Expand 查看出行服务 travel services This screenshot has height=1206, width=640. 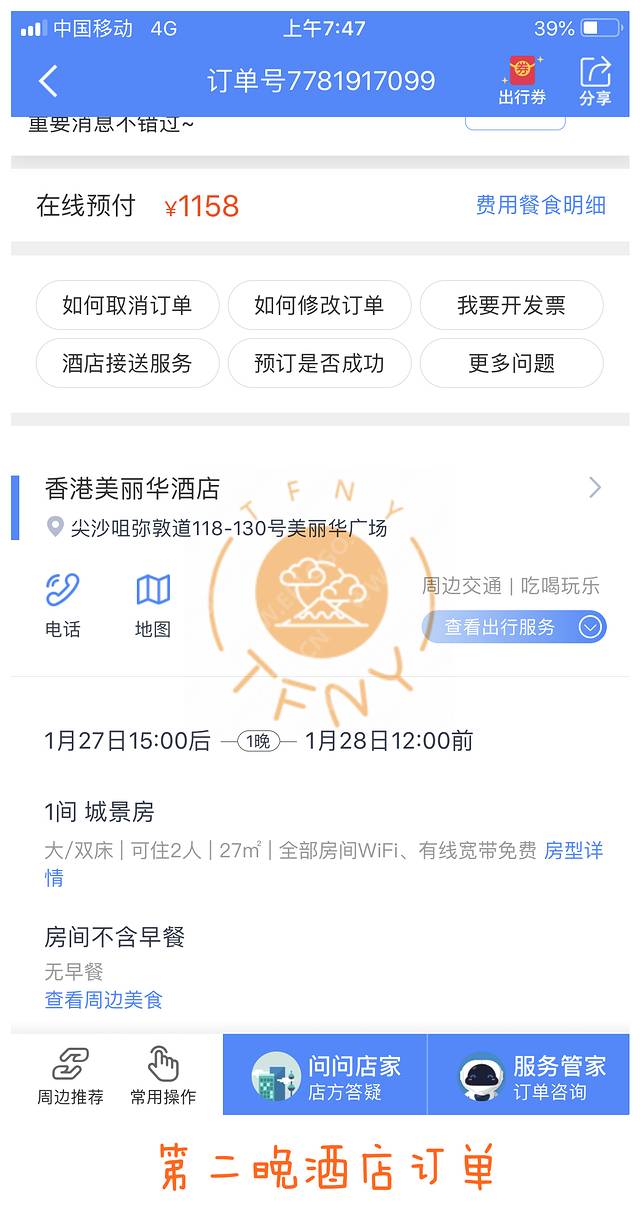coord(513,627)
